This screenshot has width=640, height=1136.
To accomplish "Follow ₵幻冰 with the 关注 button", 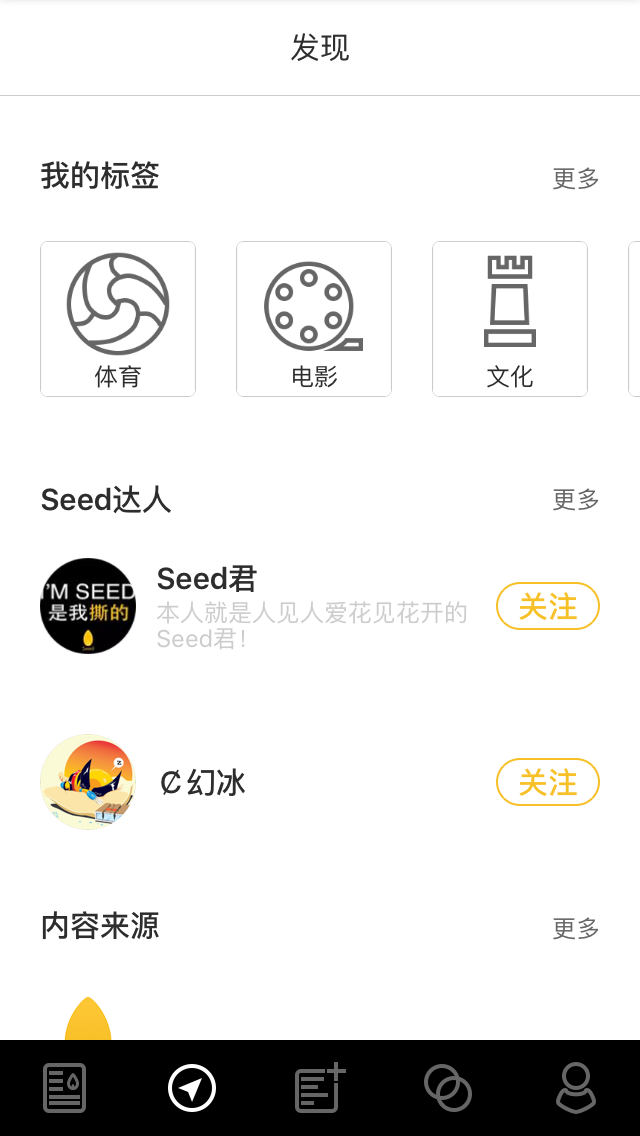I will (548, 782).
